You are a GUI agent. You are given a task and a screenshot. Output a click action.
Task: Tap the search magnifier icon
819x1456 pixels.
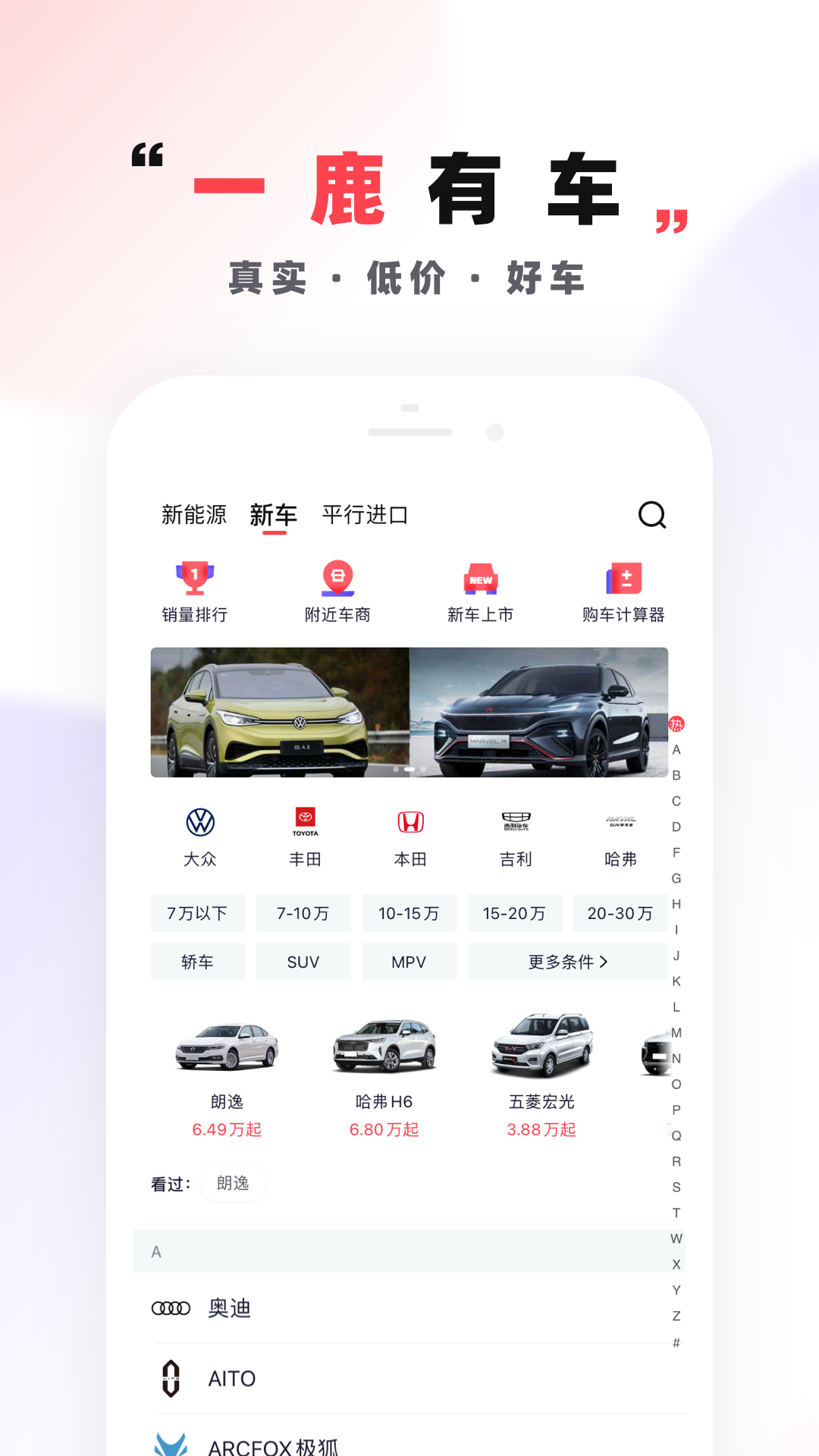(651, 515)
